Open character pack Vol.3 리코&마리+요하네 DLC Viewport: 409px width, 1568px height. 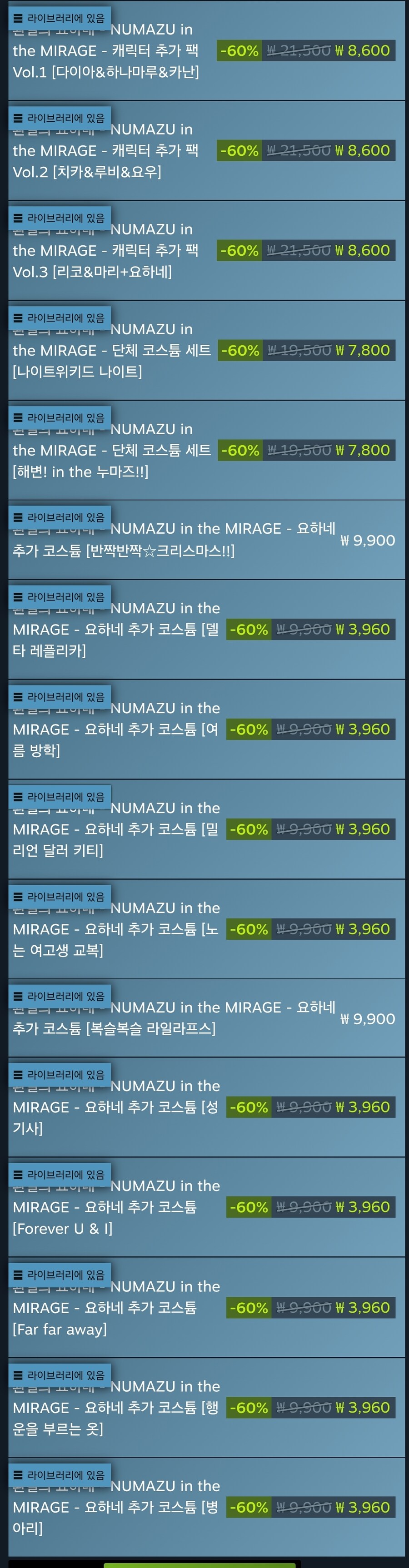(105, 251)
